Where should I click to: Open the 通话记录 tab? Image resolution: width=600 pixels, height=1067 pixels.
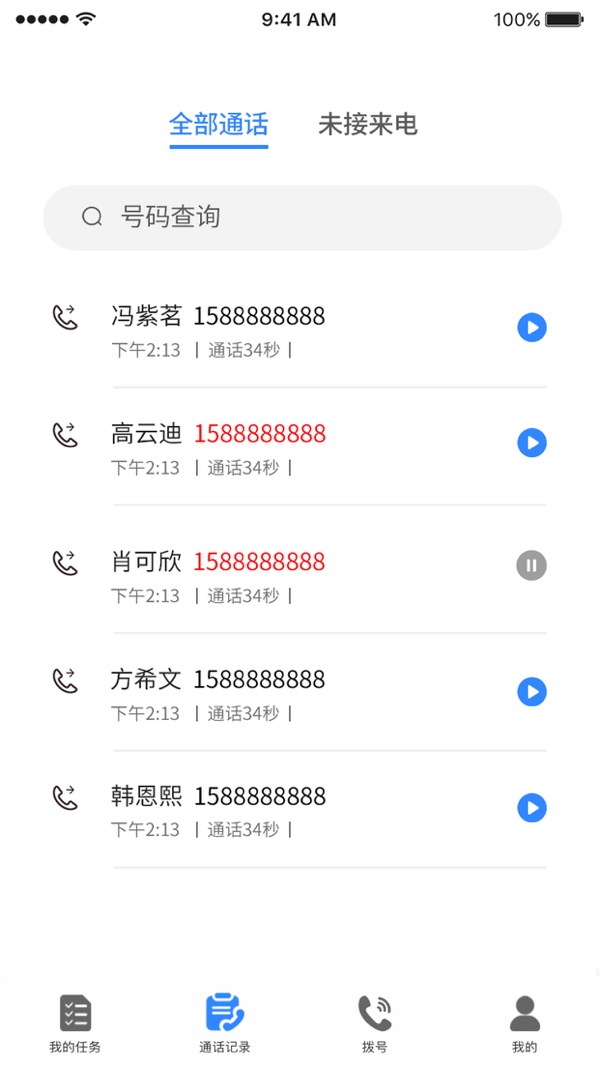click(x=225, y=1023)
